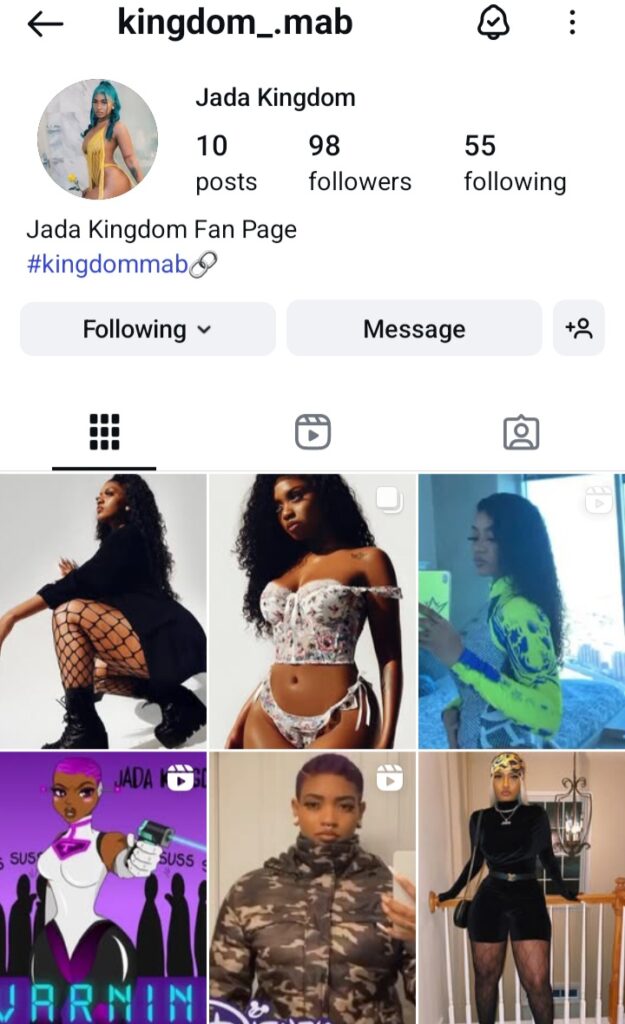
Task: Open the floral lingerie carousel post
Action: pos(312,612)
